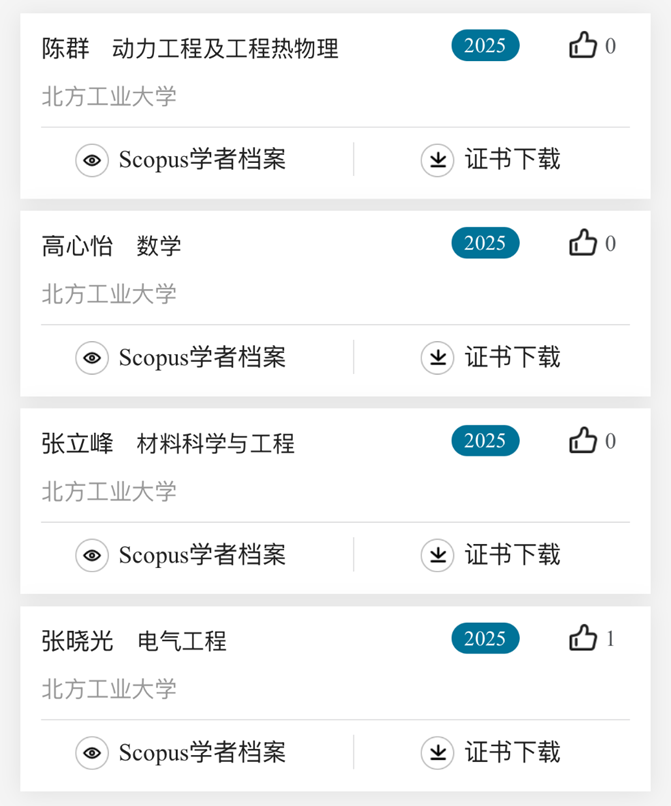
Task: Like 陈群's scholar card
Action: coord(583,46)
